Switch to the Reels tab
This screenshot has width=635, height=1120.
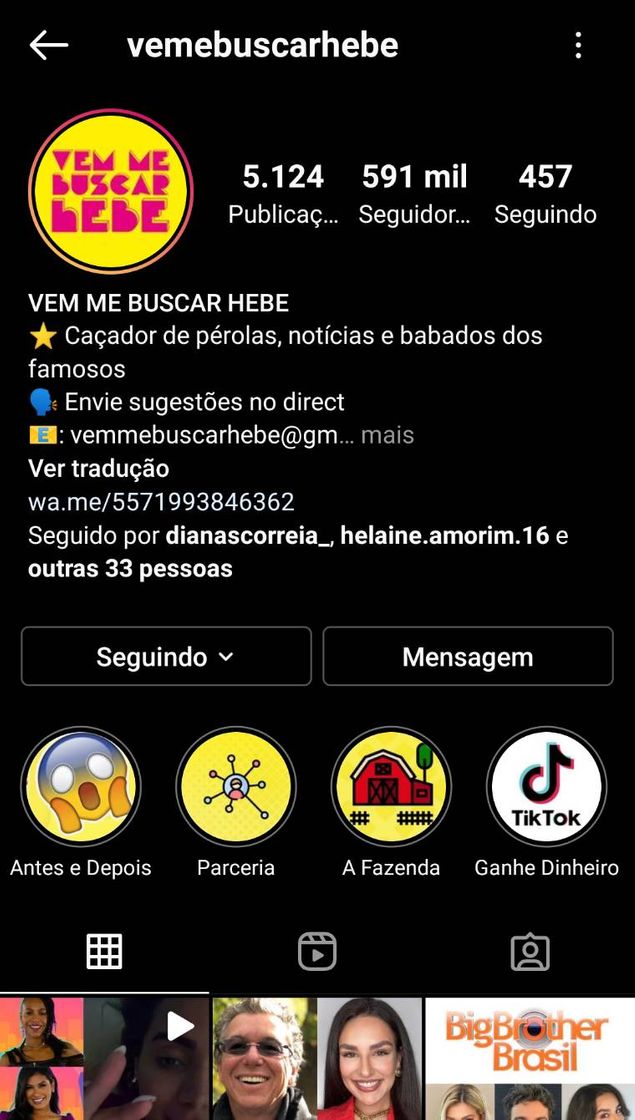click(317, 952)
